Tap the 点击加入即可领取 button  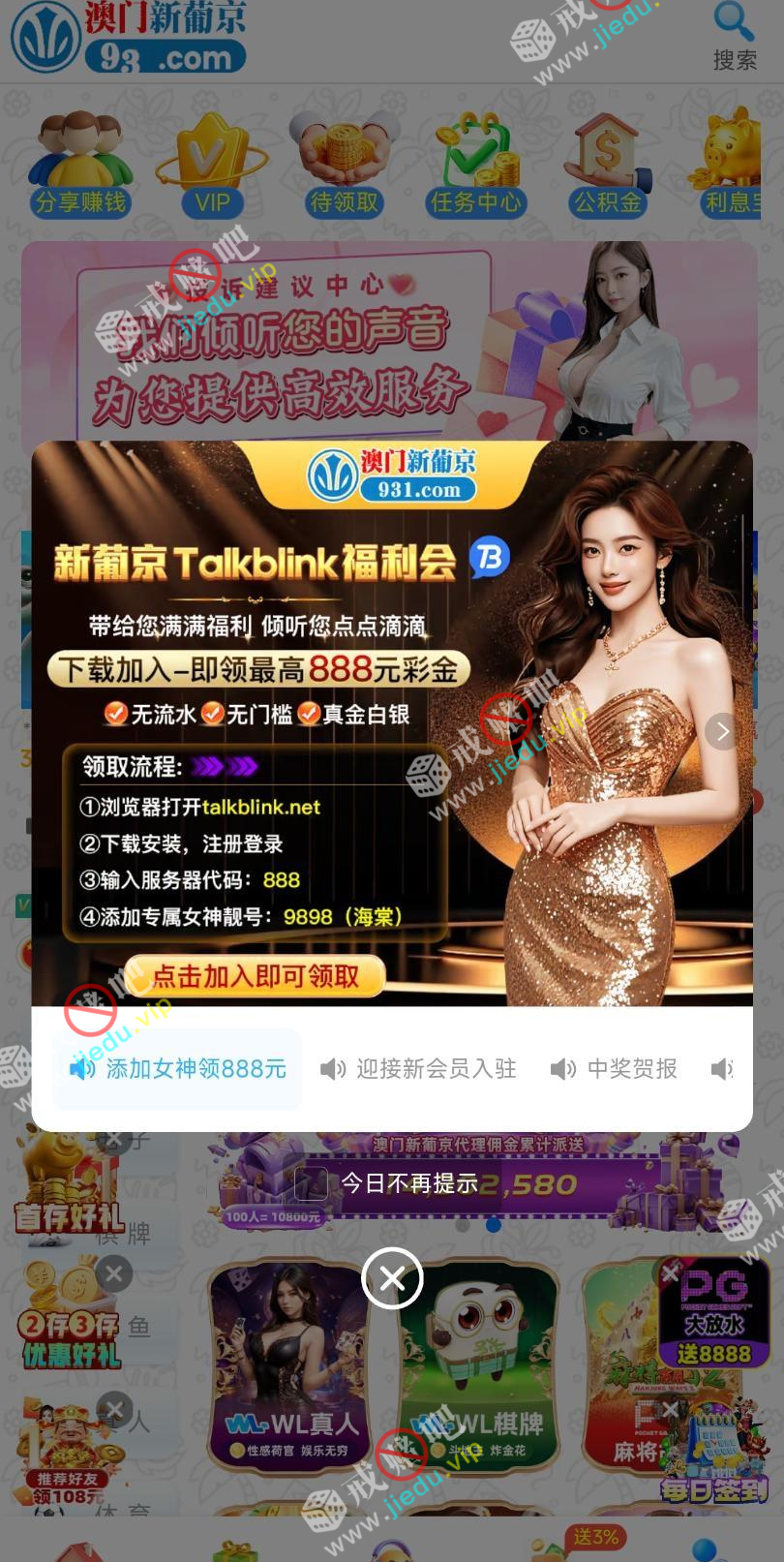256,976
